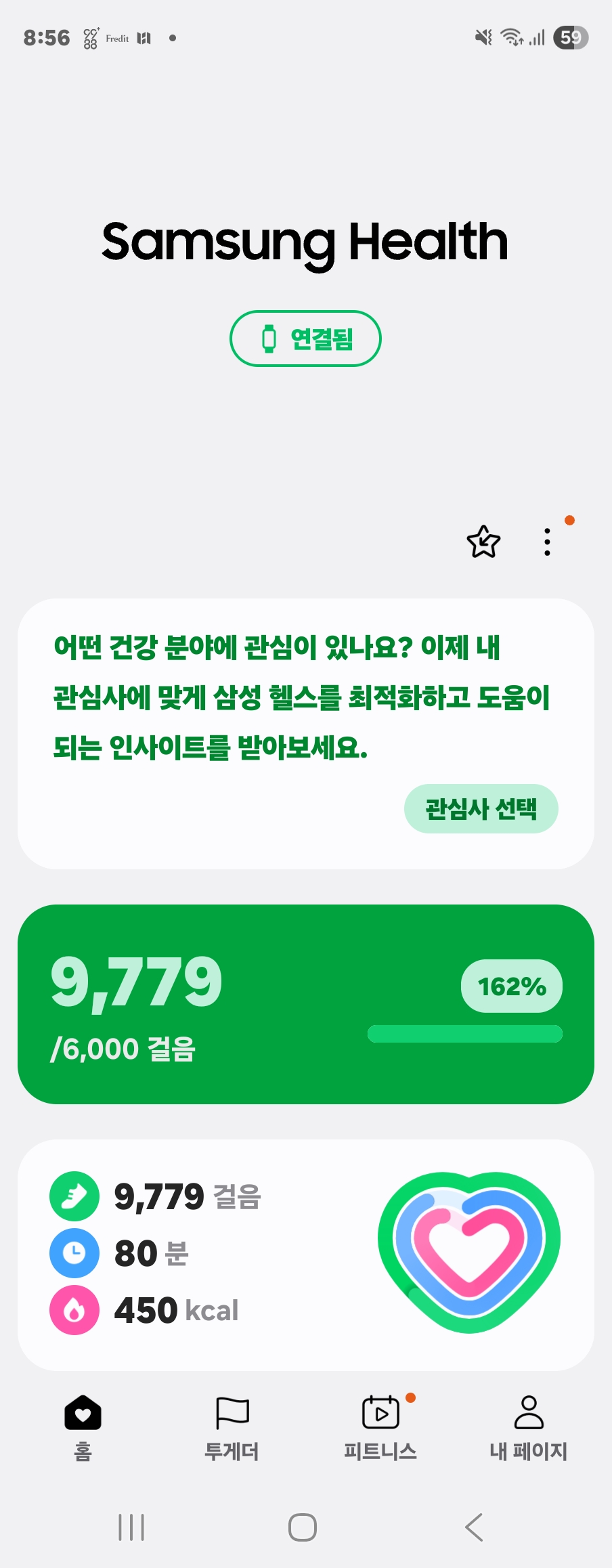Screen dimensions: 612x1568
Task: Go to the 홈 tab
Action: 83,1426
